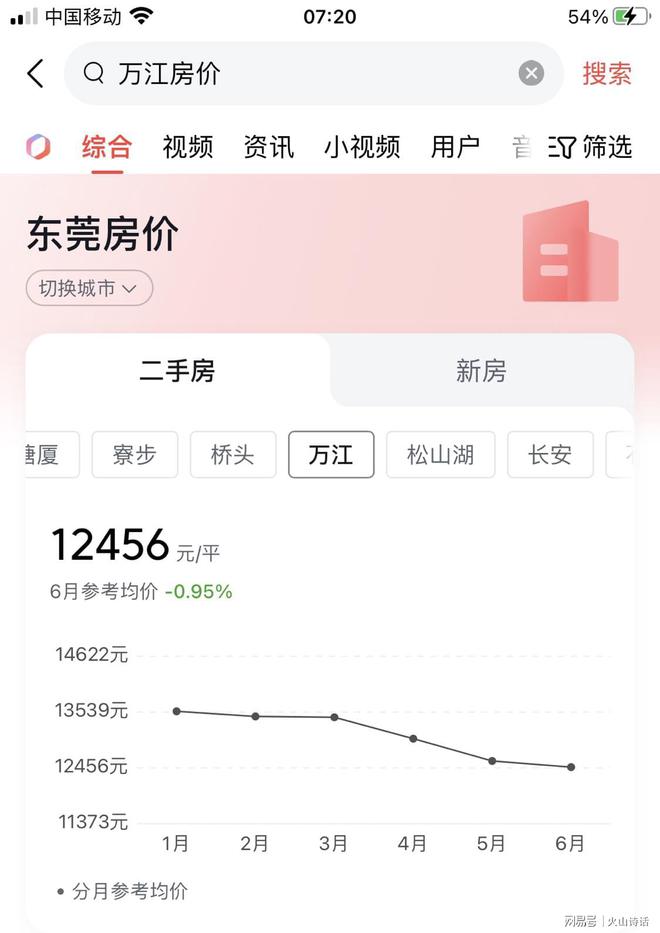Switch to the 用户 tab
The image size is (660, 933).
(455, 147)
